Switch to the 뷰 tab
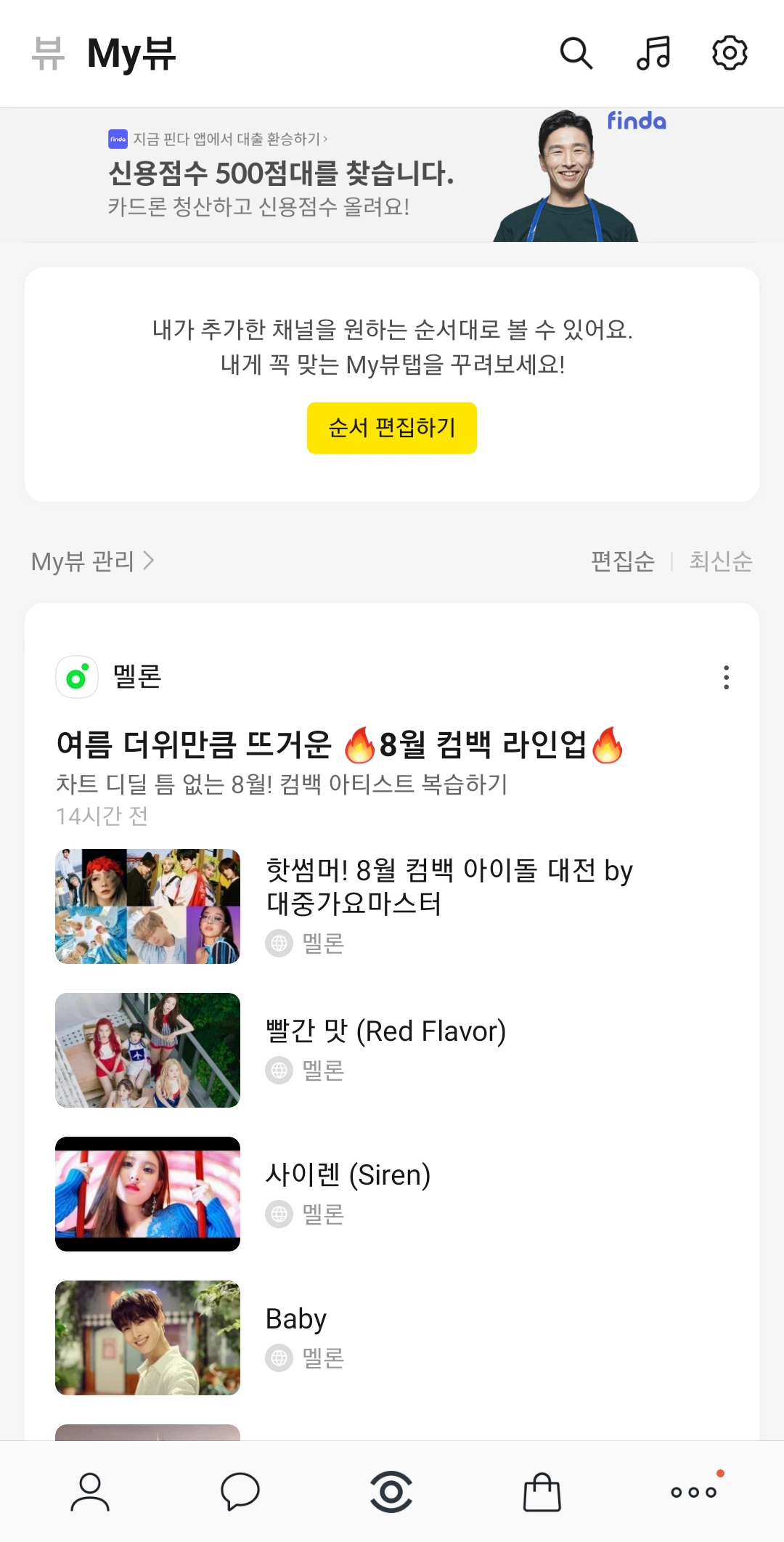 pos(48,54)
